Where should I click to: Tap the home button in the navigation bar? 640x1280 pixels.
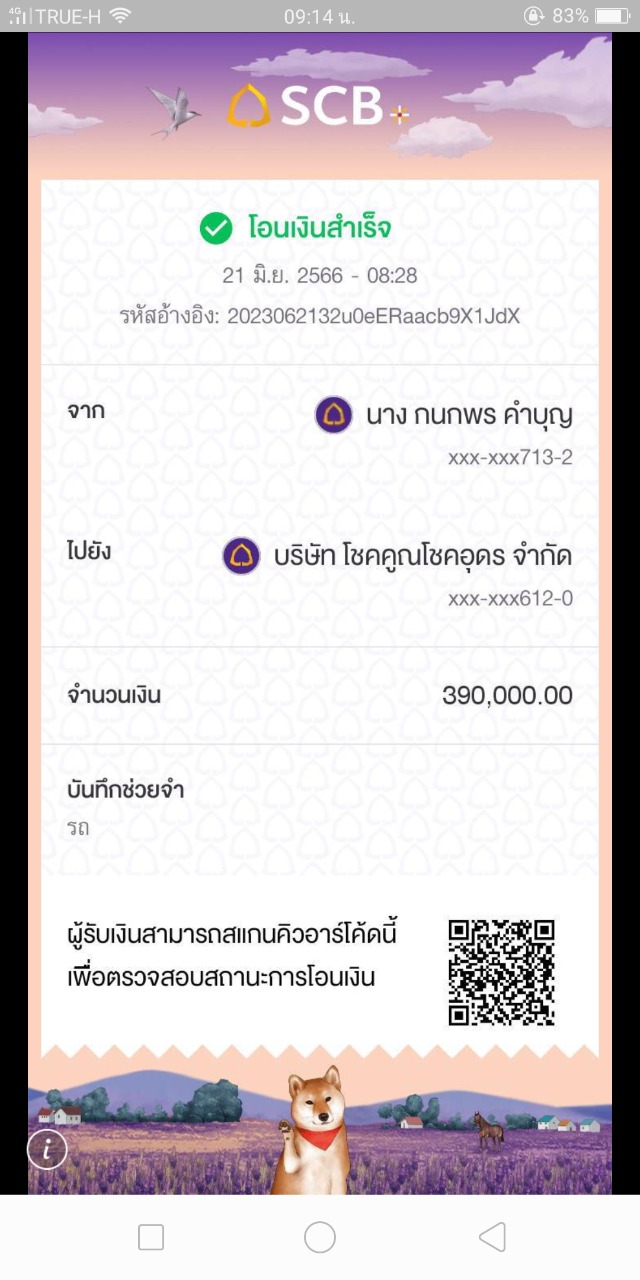[320, 1237]
